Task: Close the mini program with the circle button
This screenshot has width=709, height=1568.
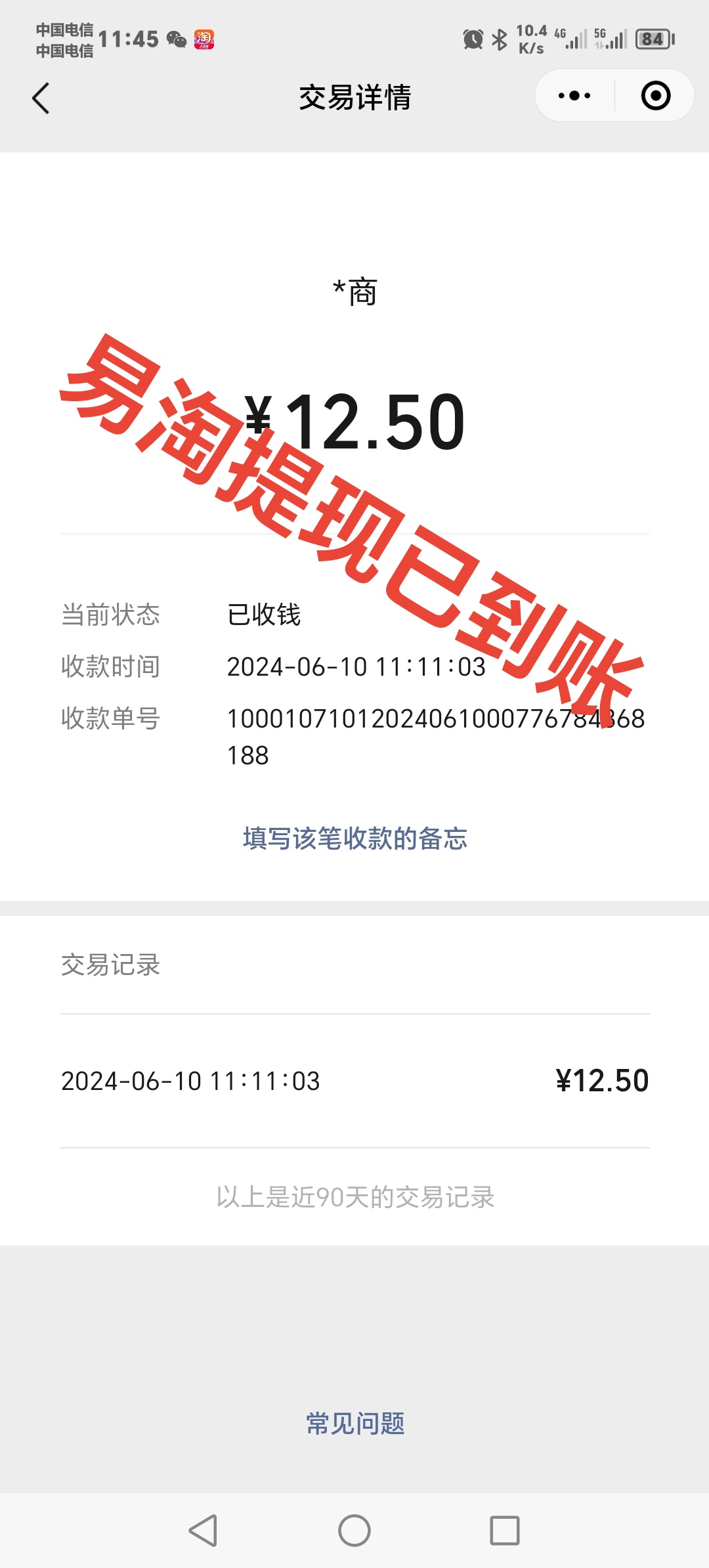Action: [x=655, y=96]
